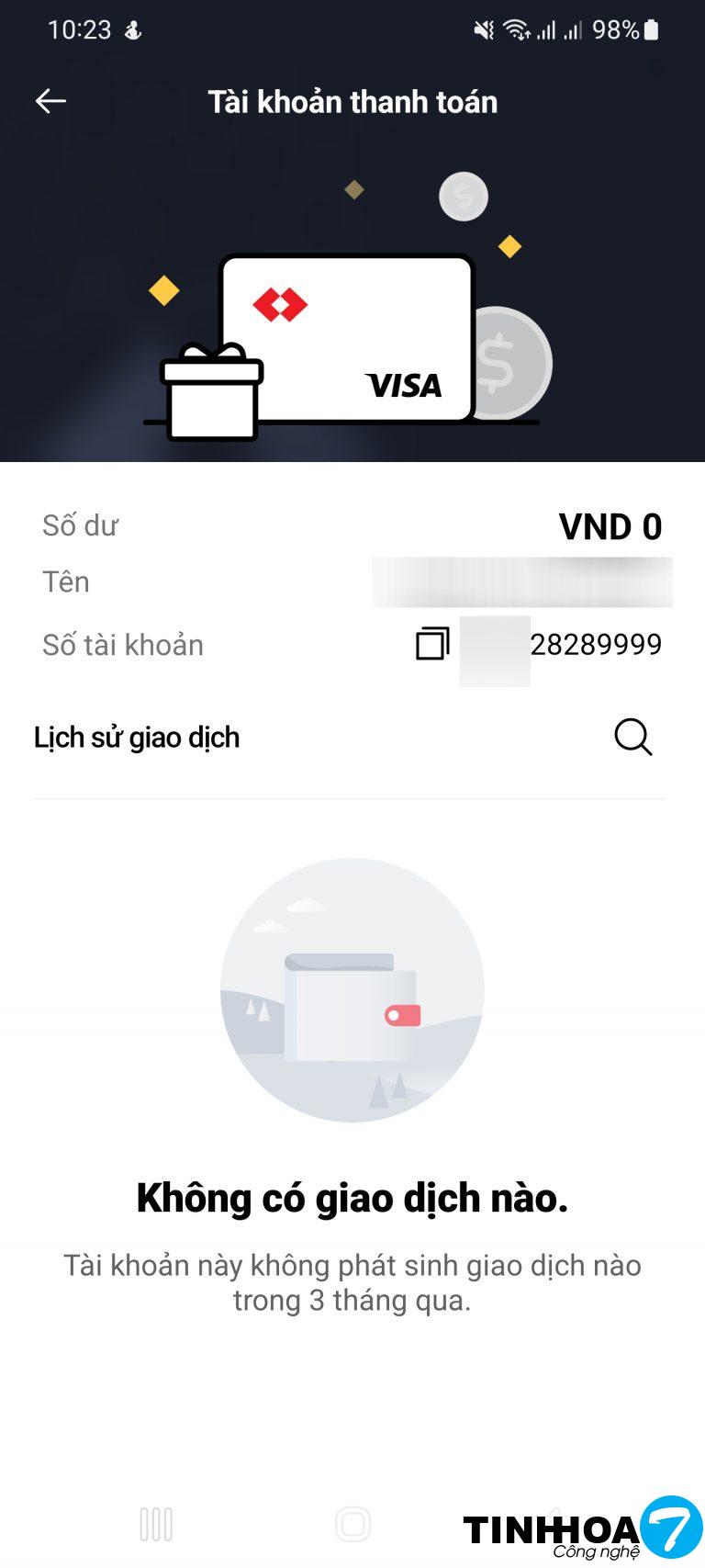Viewport: 705px width, 1568px height.
Task: Go back from Tài khoản thanh toán
Action: 50,101
